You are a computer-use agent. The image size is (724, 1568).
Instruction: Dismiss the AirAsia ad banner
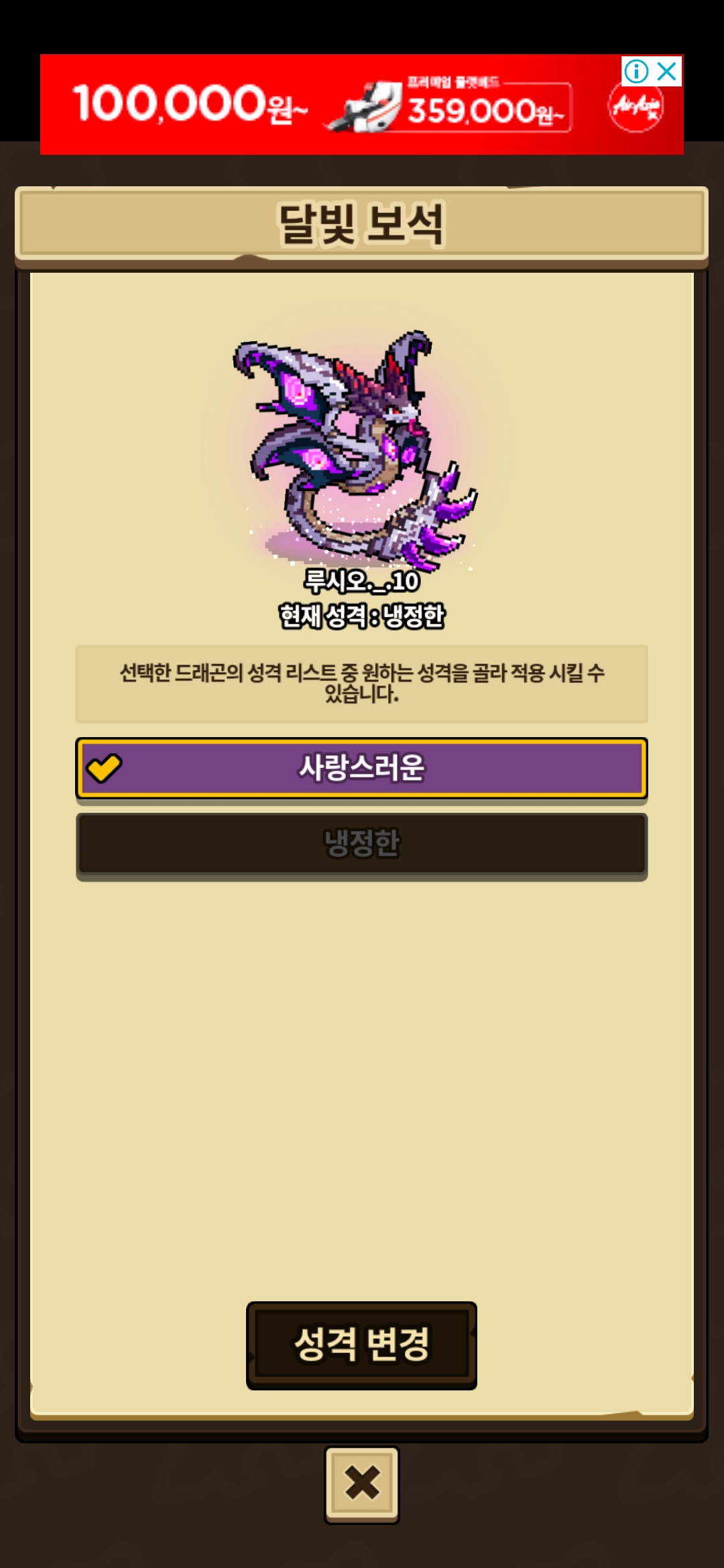[x=667, y=71]
